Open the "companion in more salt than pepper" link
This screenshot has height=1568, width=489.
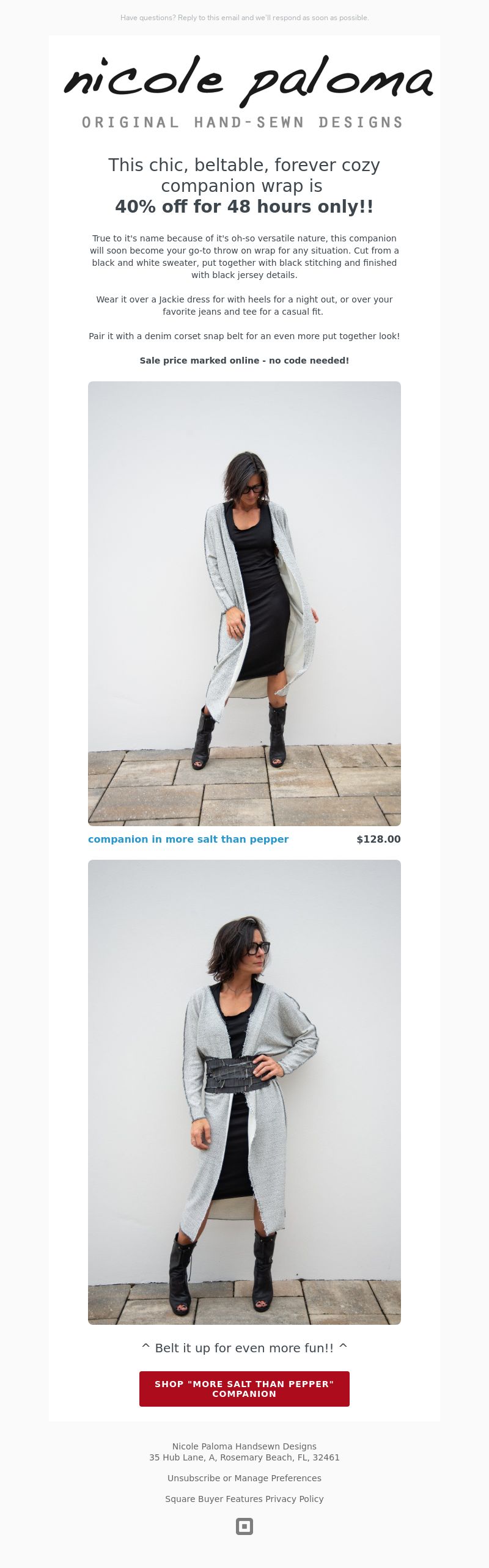pyautogui.click(x=188, y=839)
